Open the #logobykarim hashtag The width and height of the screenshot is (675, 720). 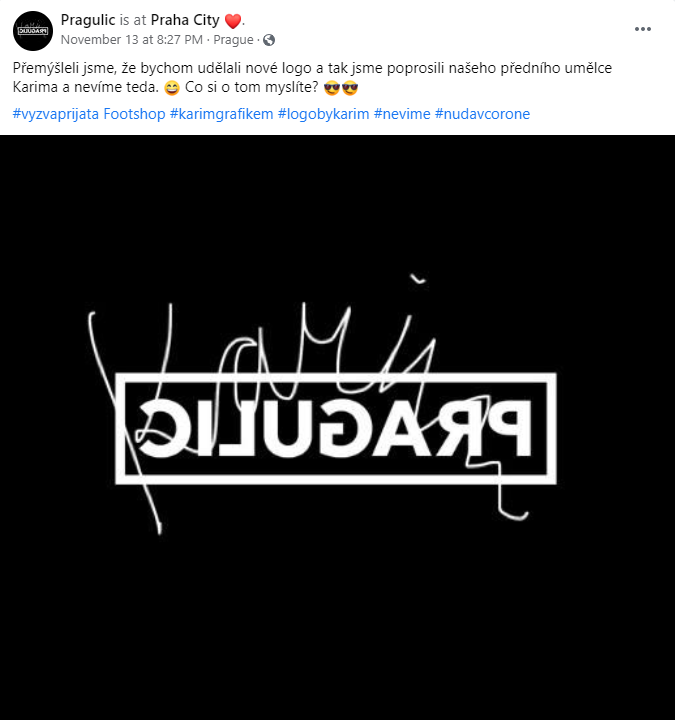pyautogui.click(x=324, y=114)
